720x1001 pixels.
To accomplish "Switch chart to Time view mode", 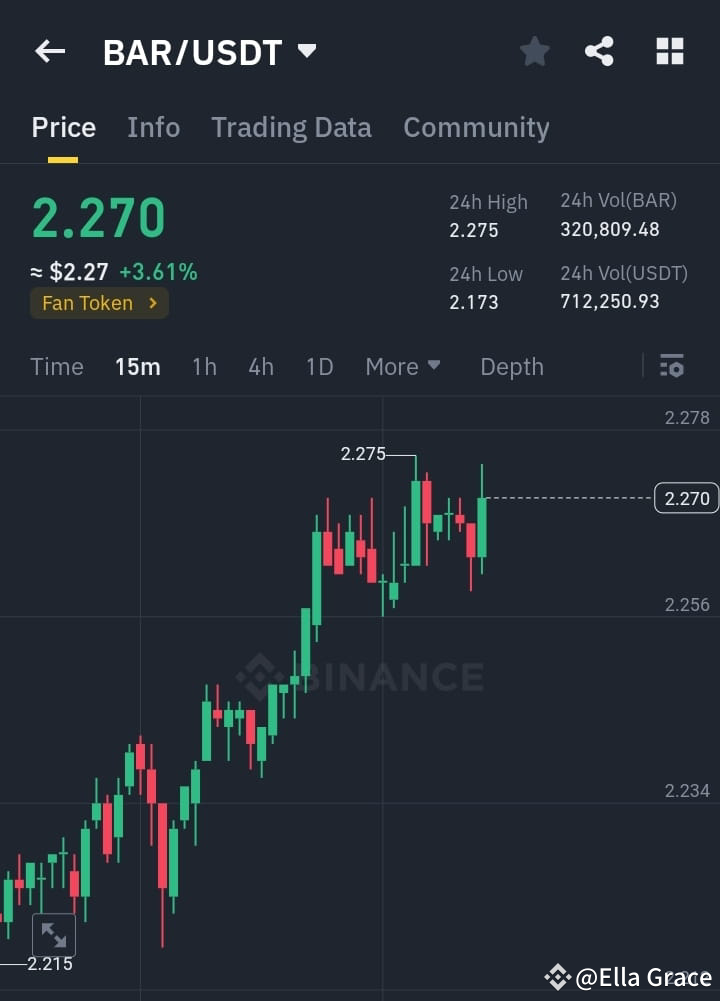I will (x=56, y=366).
